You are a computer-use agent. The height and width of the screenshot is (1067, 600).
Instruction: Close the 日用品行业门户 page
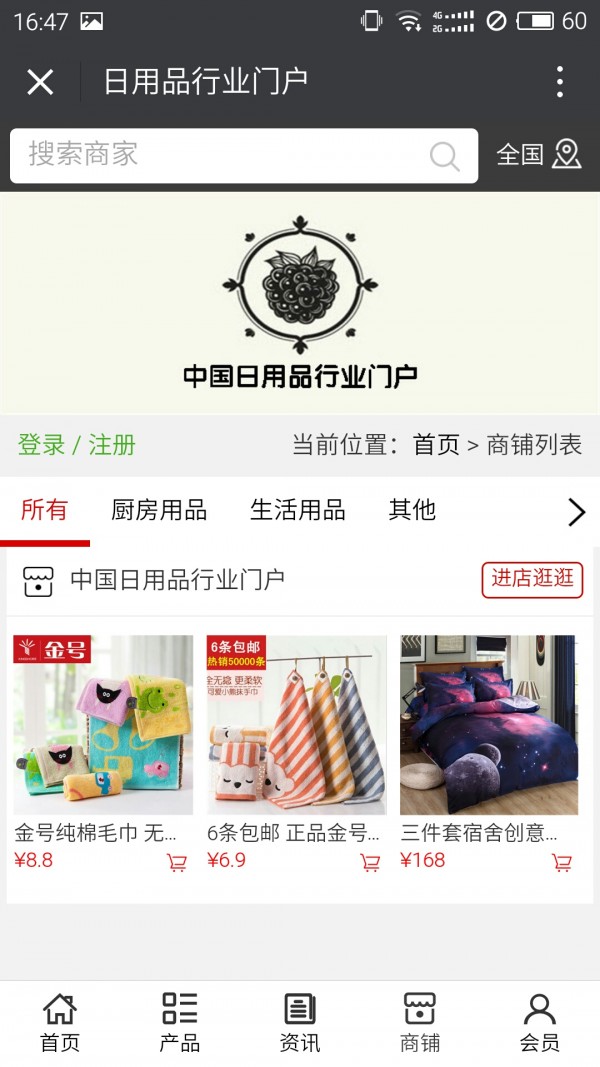(40, 82)
